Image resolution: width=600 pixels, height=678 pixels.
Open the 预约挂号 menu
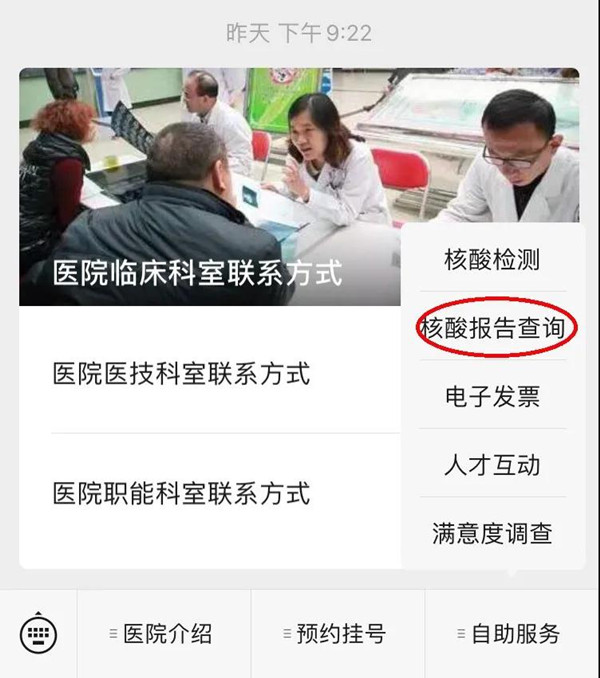pyautogui.click(x=337, y=634)
